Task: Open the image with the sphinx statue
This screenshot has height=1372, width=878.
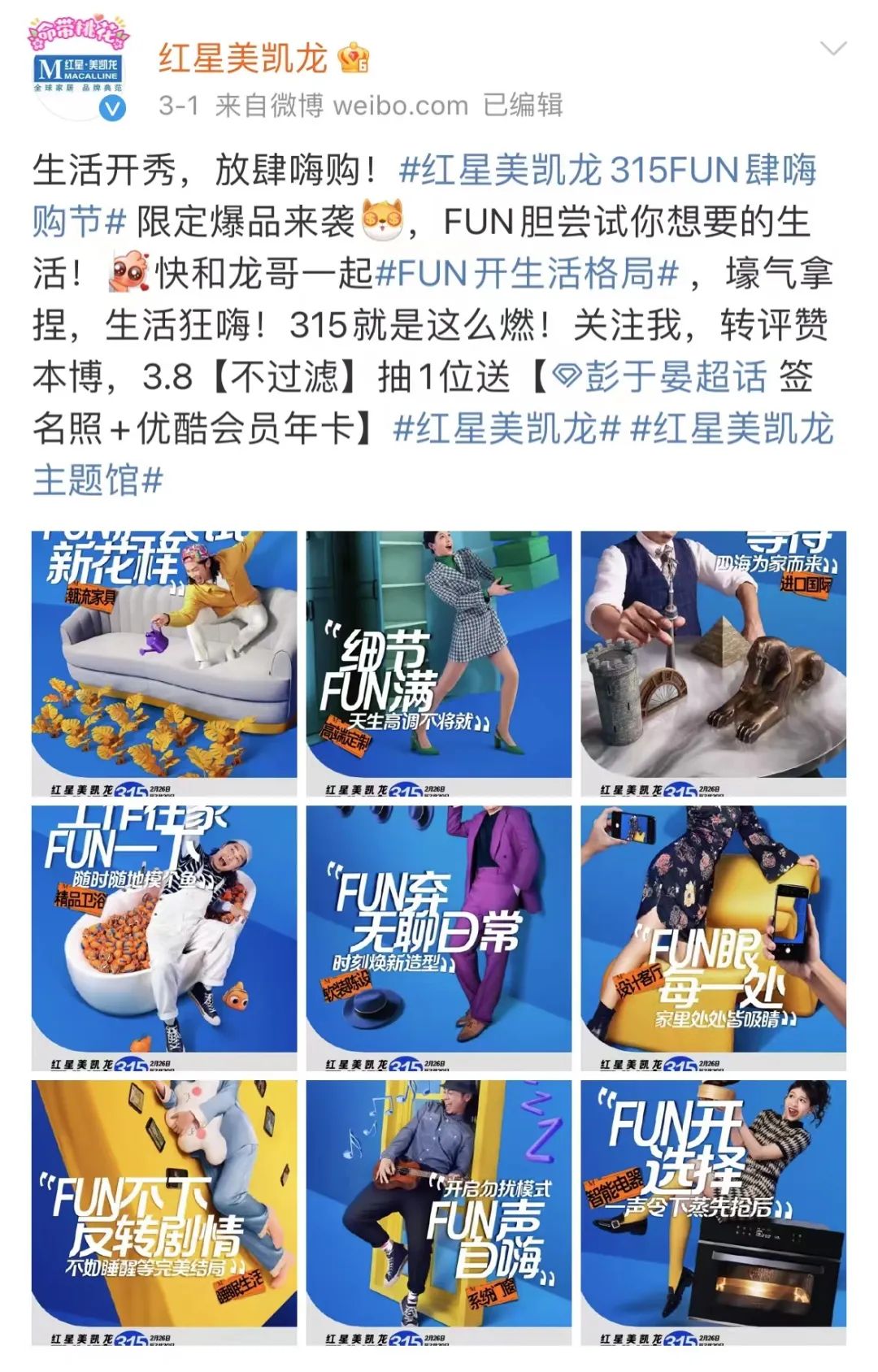Action: pos(713,663)
